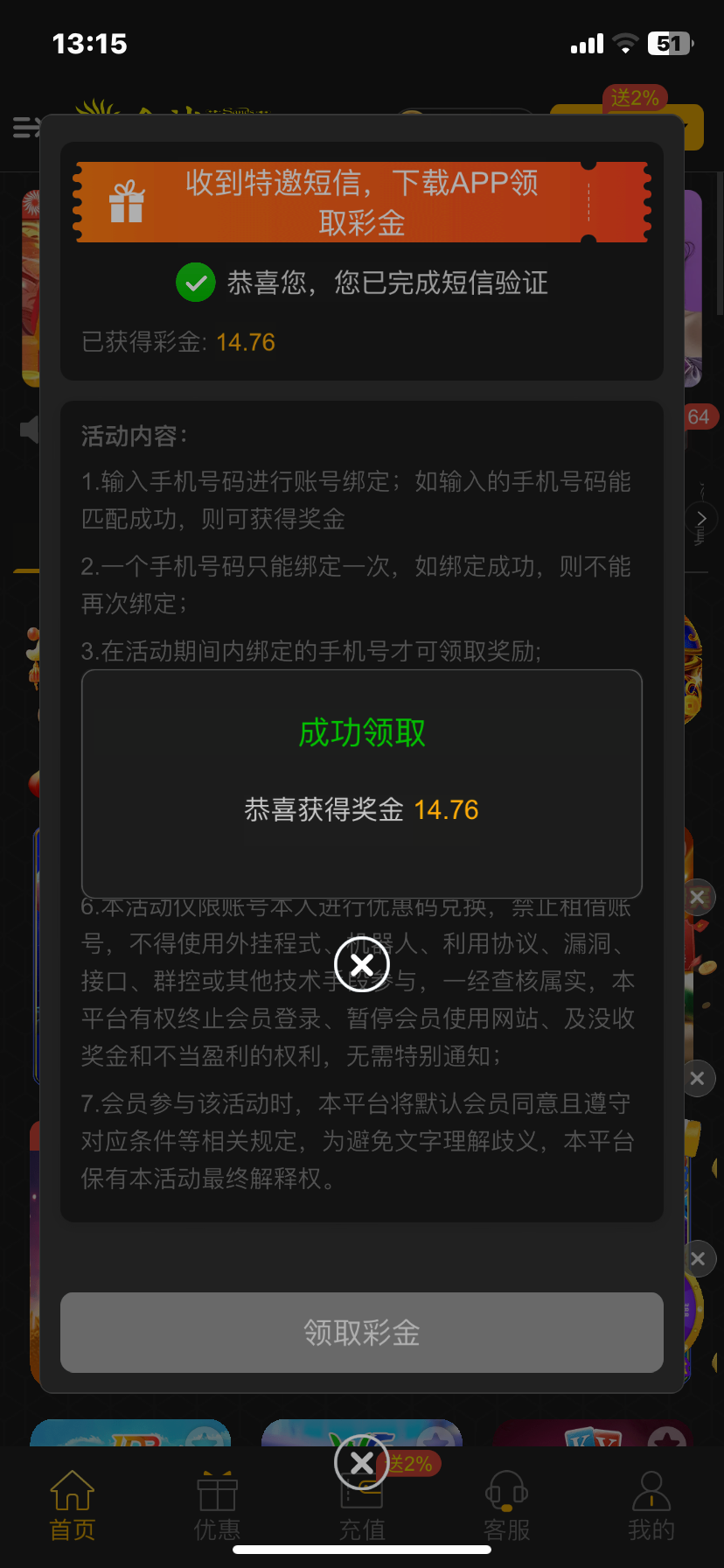Go to the 客服 tab
724x1568 pixels.
point(506,1505)
